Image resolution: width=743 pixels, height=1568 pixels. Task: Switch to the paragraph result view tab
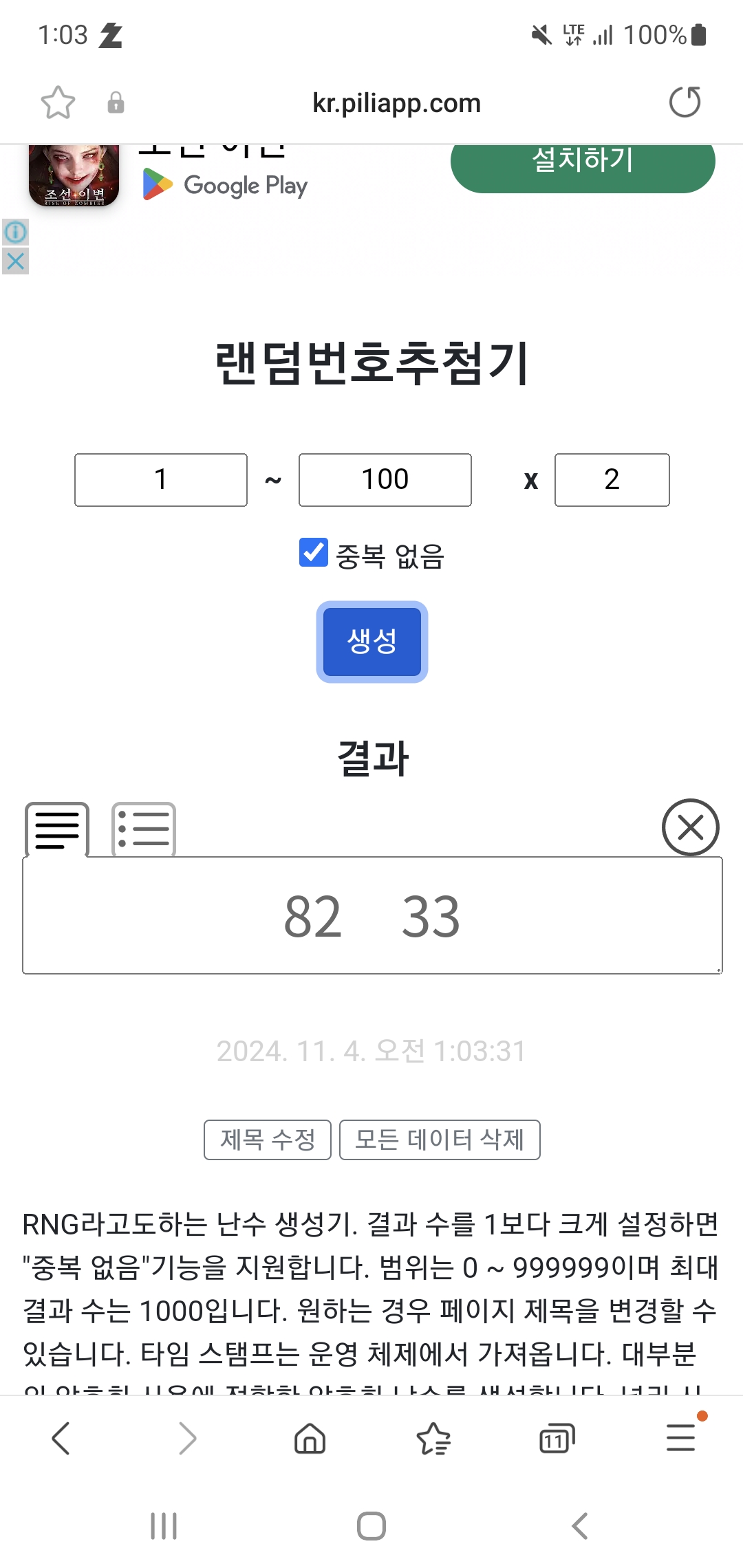click(57, 829)
